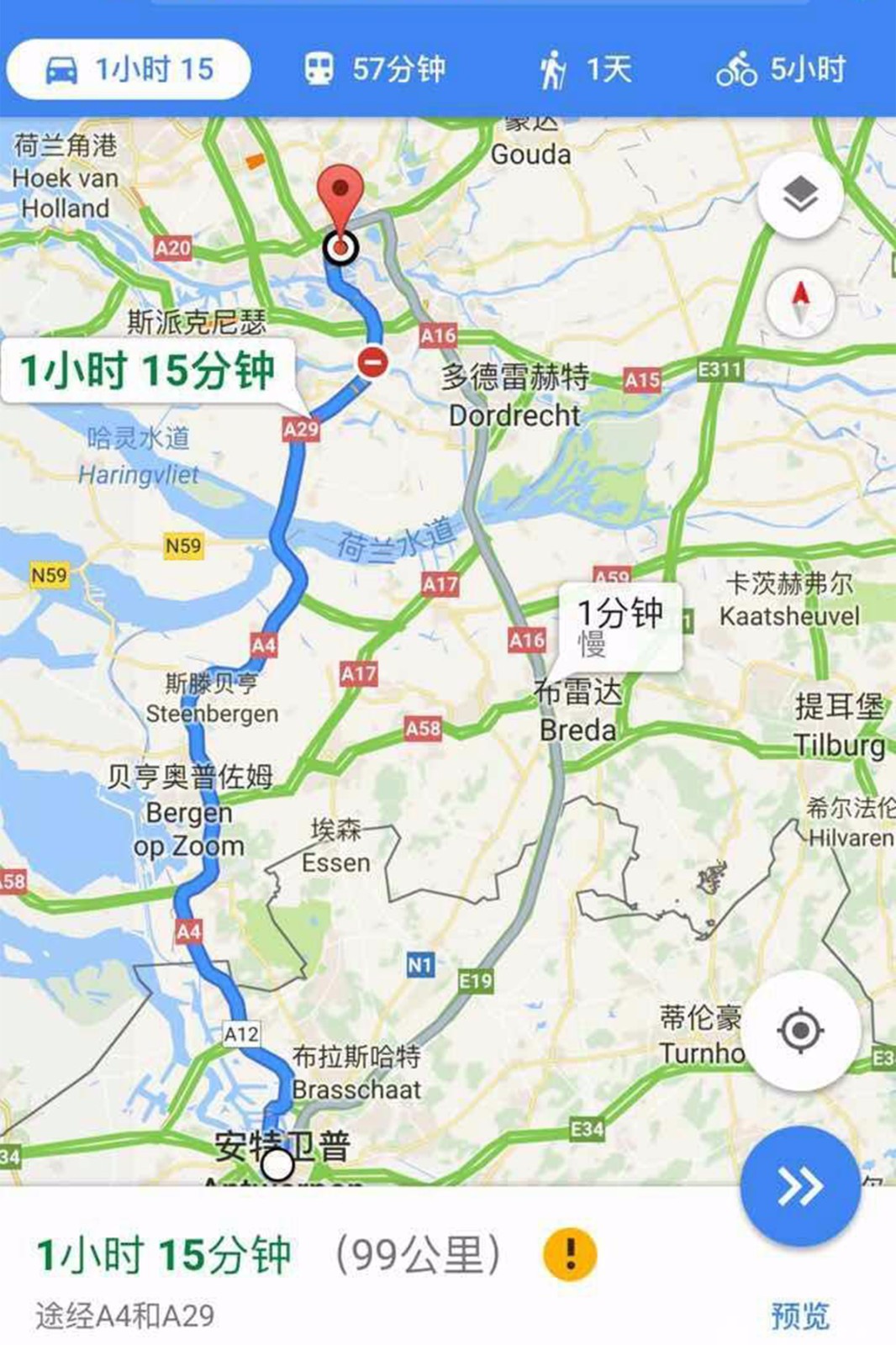The height and width of the screenshot is (1345, 896).
Task: Open the map layers button
Action: [x=799, y=196]
